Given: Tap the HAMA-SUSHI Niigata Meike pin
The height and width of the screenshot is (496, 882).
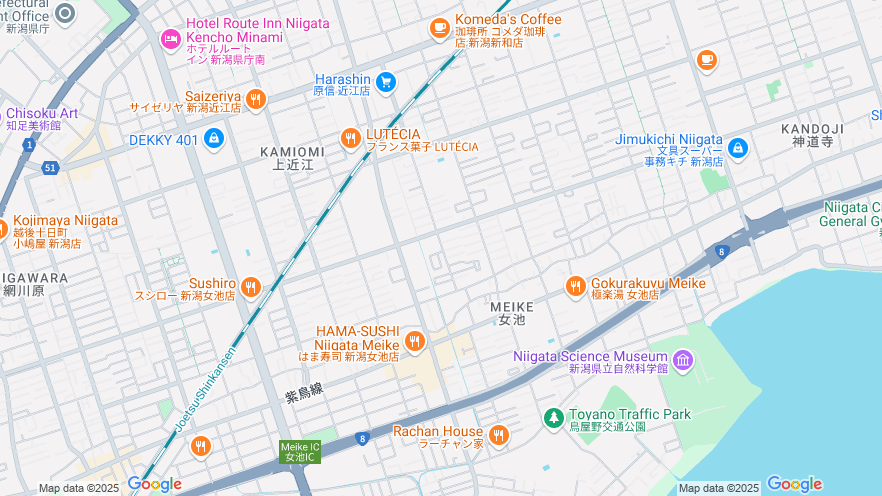Looking at the screenshot, I should click(x=414, y=342).
